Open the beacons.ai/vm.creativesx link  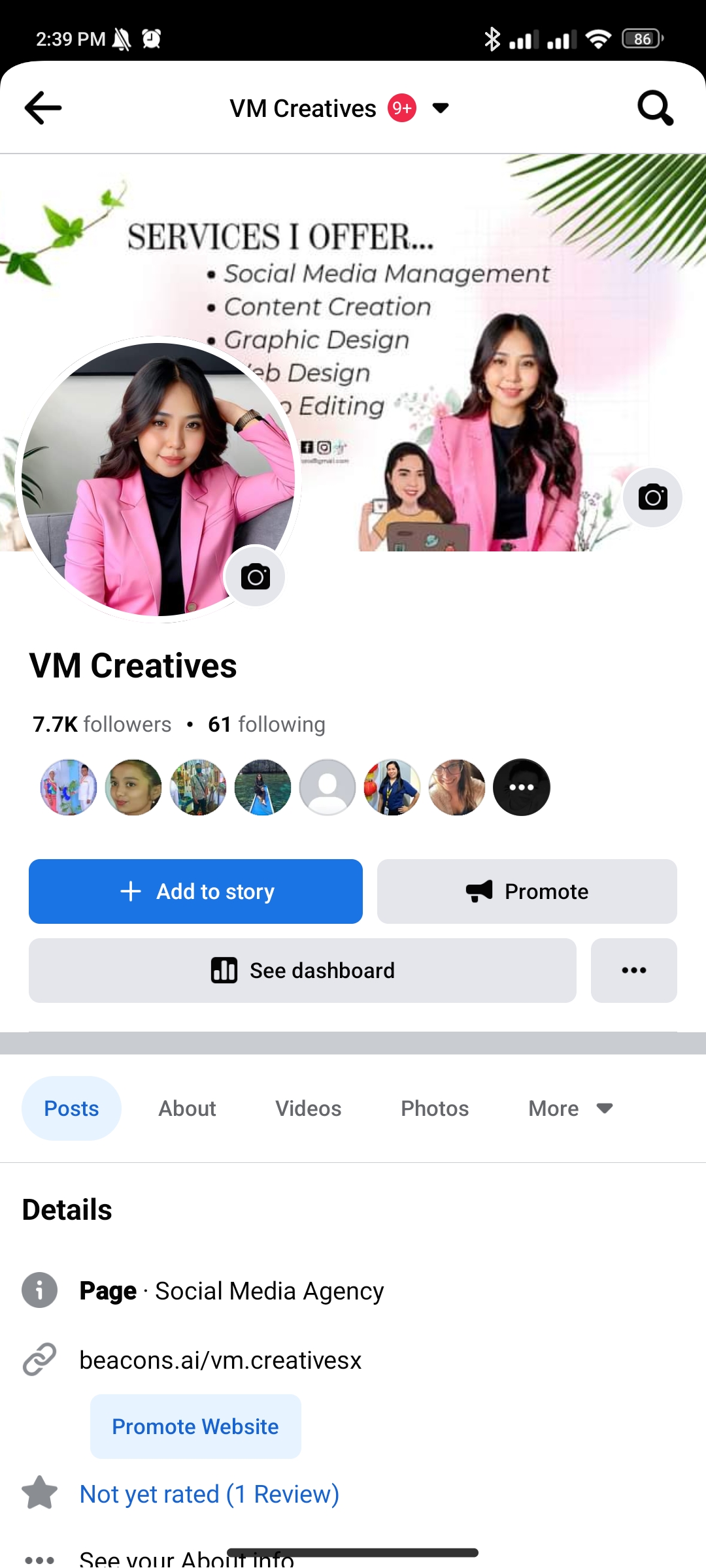(220, 1360)
